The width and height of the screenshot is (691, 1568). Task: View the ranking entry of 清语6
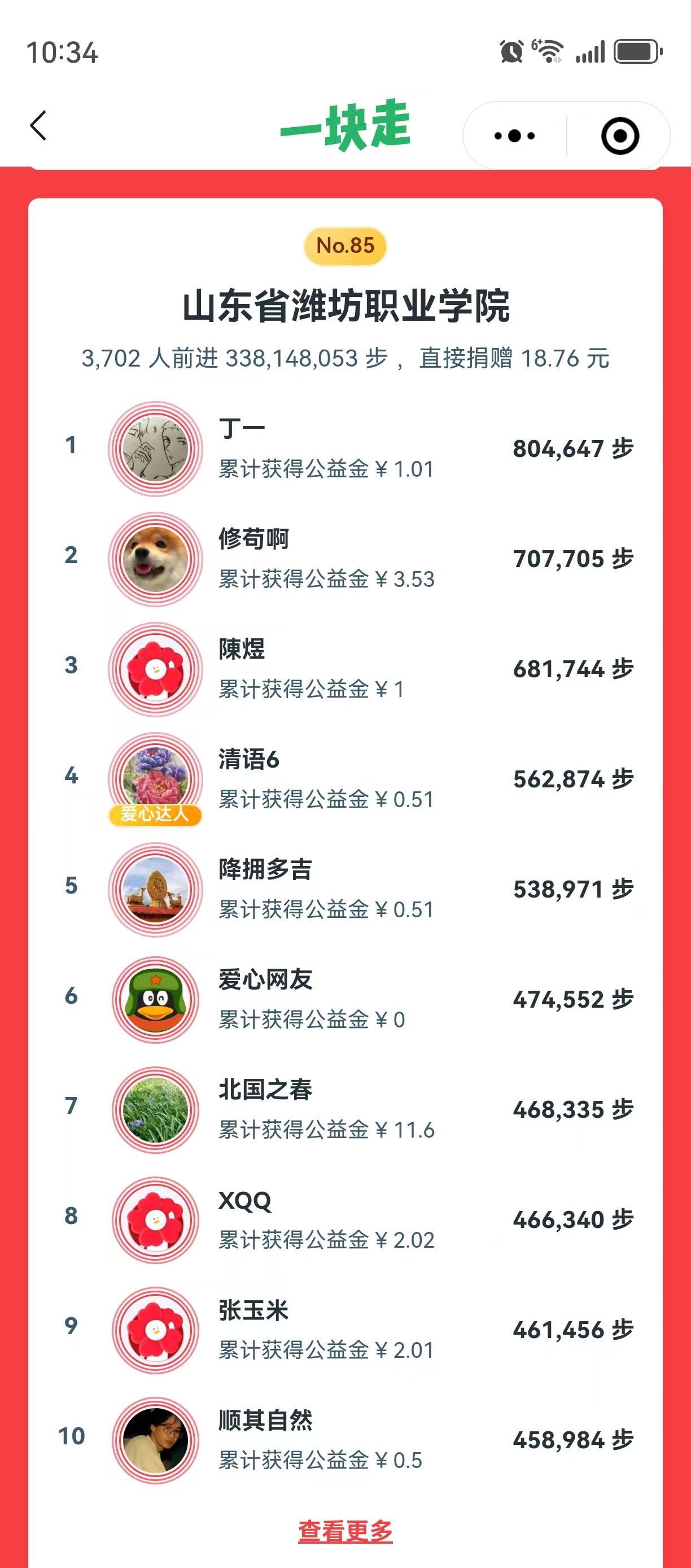(345, 779)
